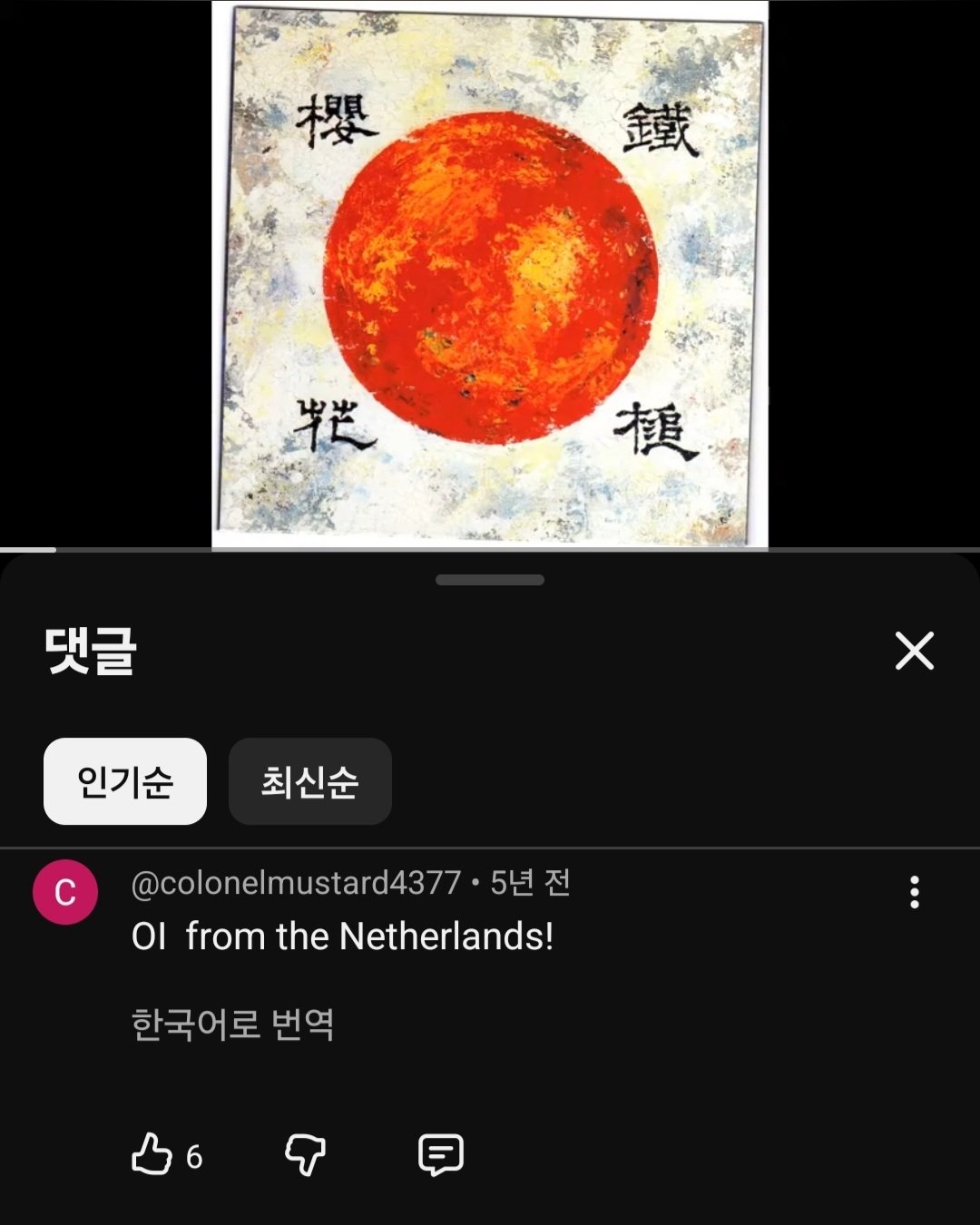This screenshot has height=1225, width=980.
Task: Like colonelmustard4377's comment
Action: point(152,1155)
